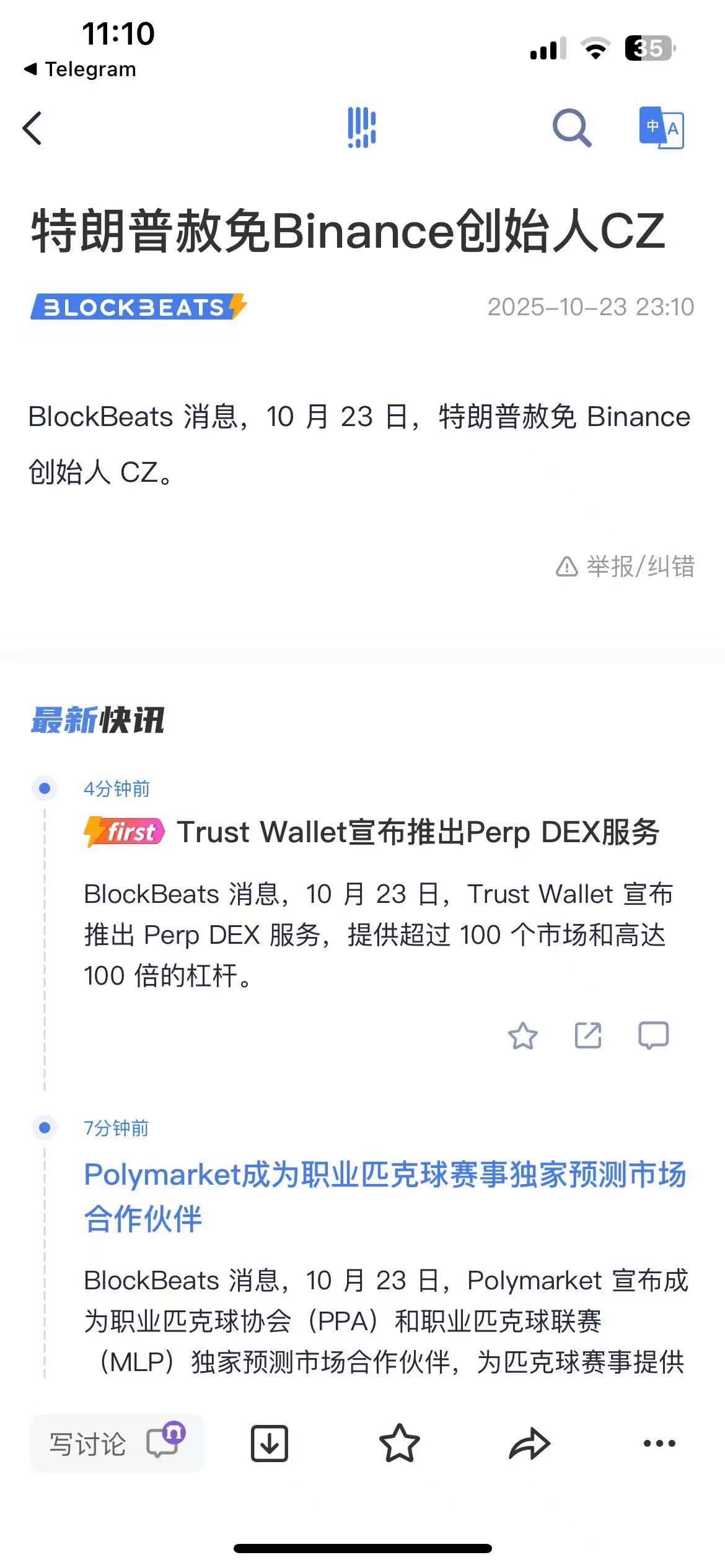Go back using the top-left arrow
725x1568 pixels.
coord(32,128)
